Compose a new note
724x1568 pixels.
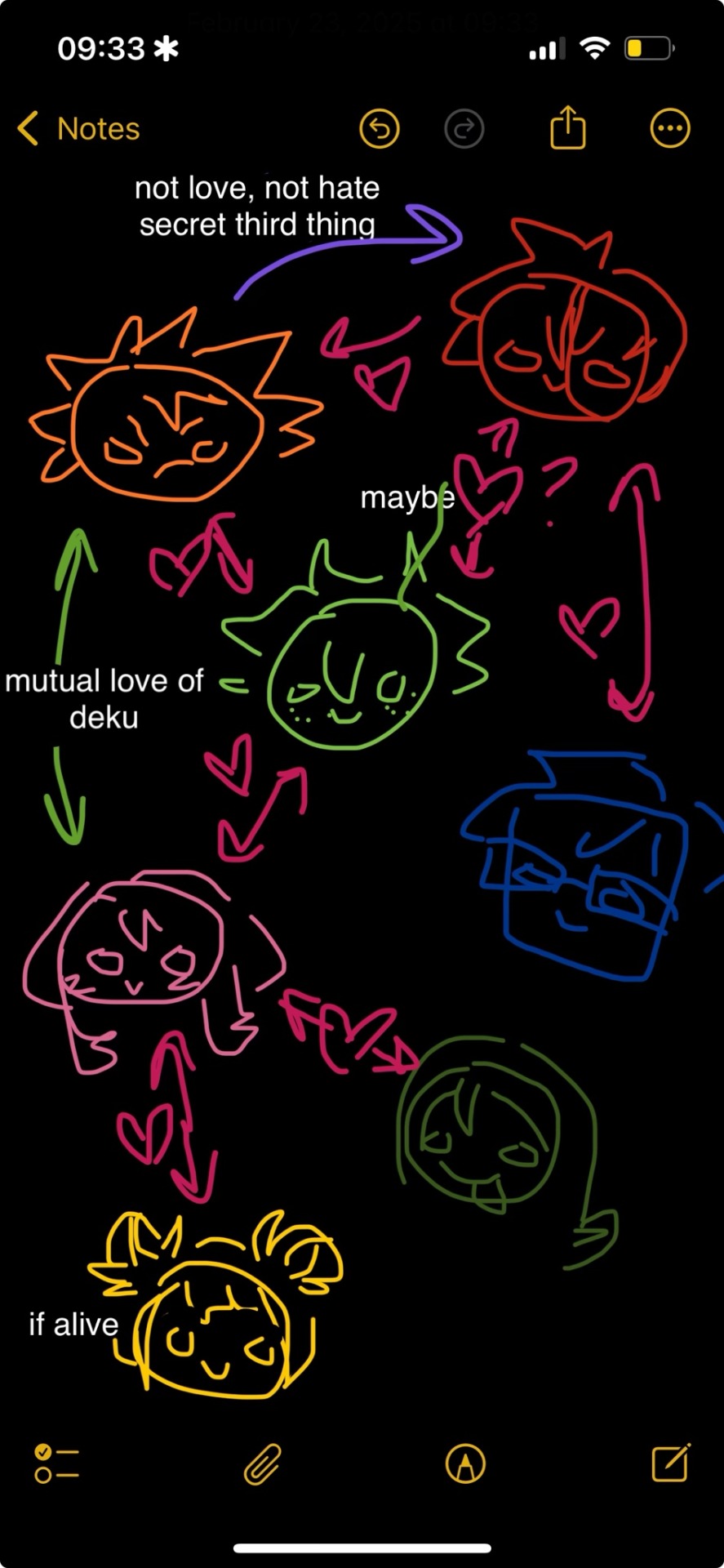(x=671, y=1463)
